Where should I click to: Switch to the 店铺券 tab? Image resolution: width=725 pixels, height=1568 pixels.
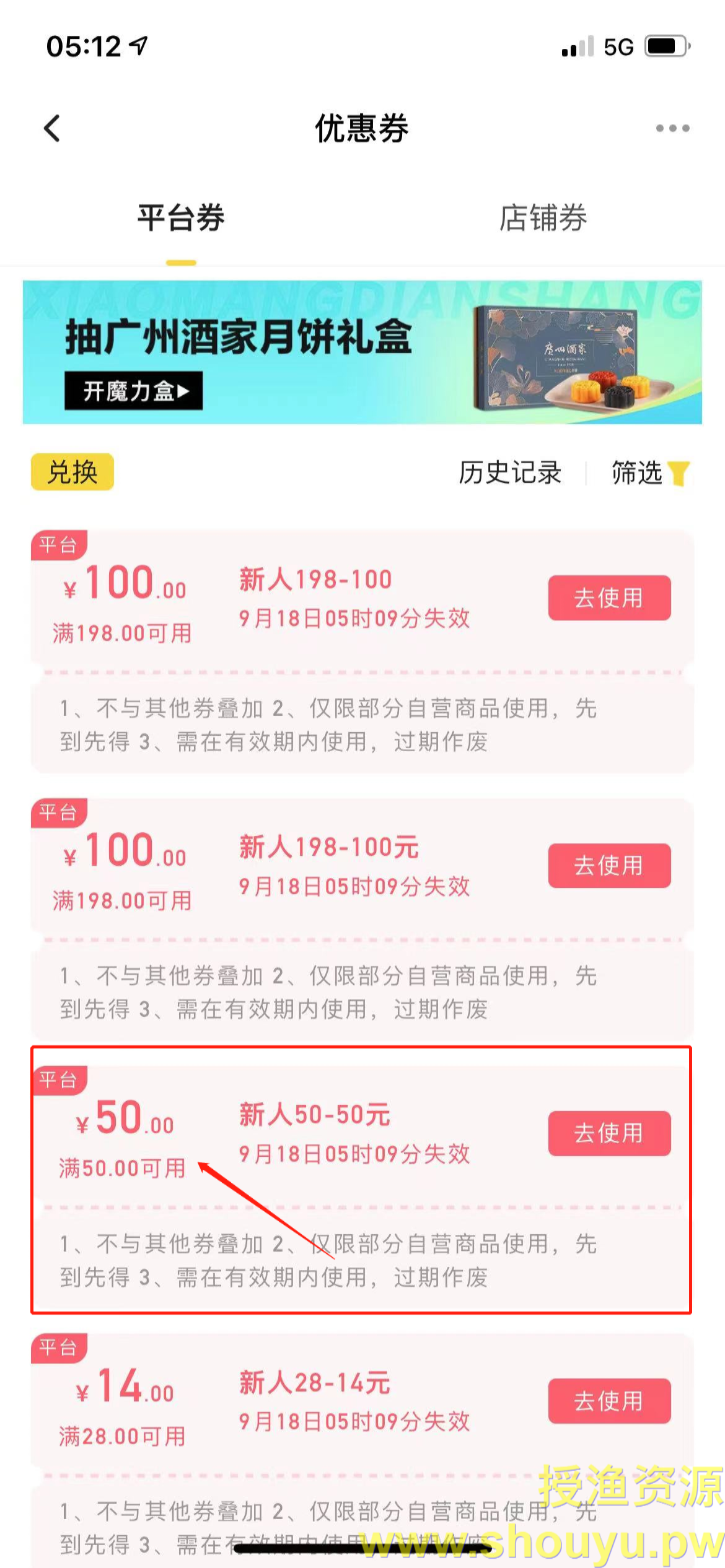pos(543,219)
